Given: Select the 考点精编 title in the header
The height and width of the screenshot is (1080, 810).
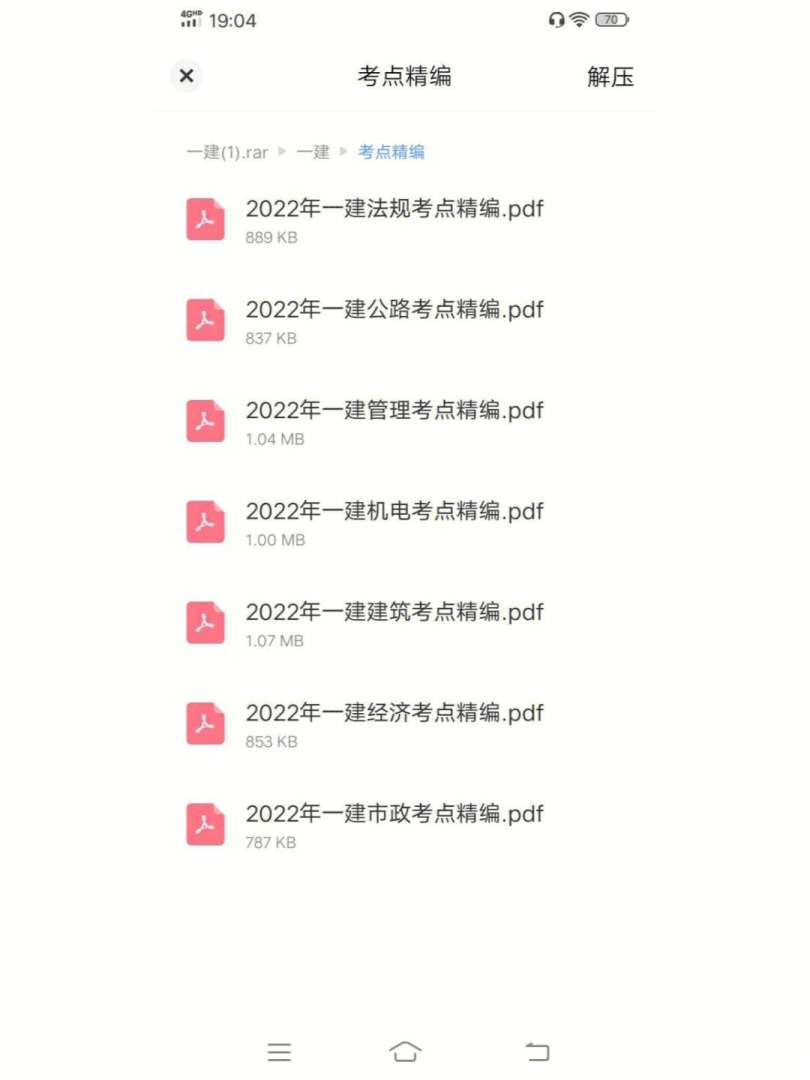Looking at the screenshot, I should coord(404,75).
